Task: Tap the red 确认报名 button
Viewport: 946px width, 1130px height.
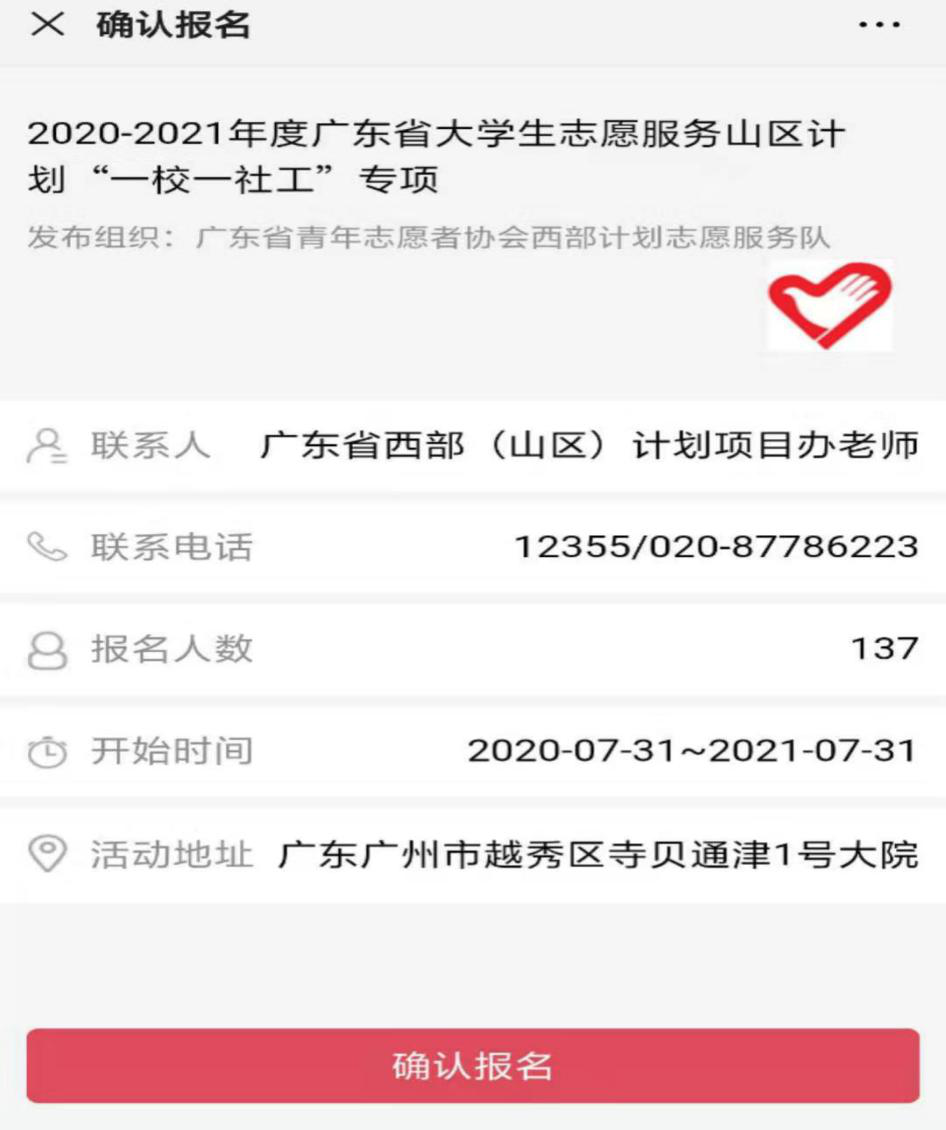Action: pos(472,1066)
